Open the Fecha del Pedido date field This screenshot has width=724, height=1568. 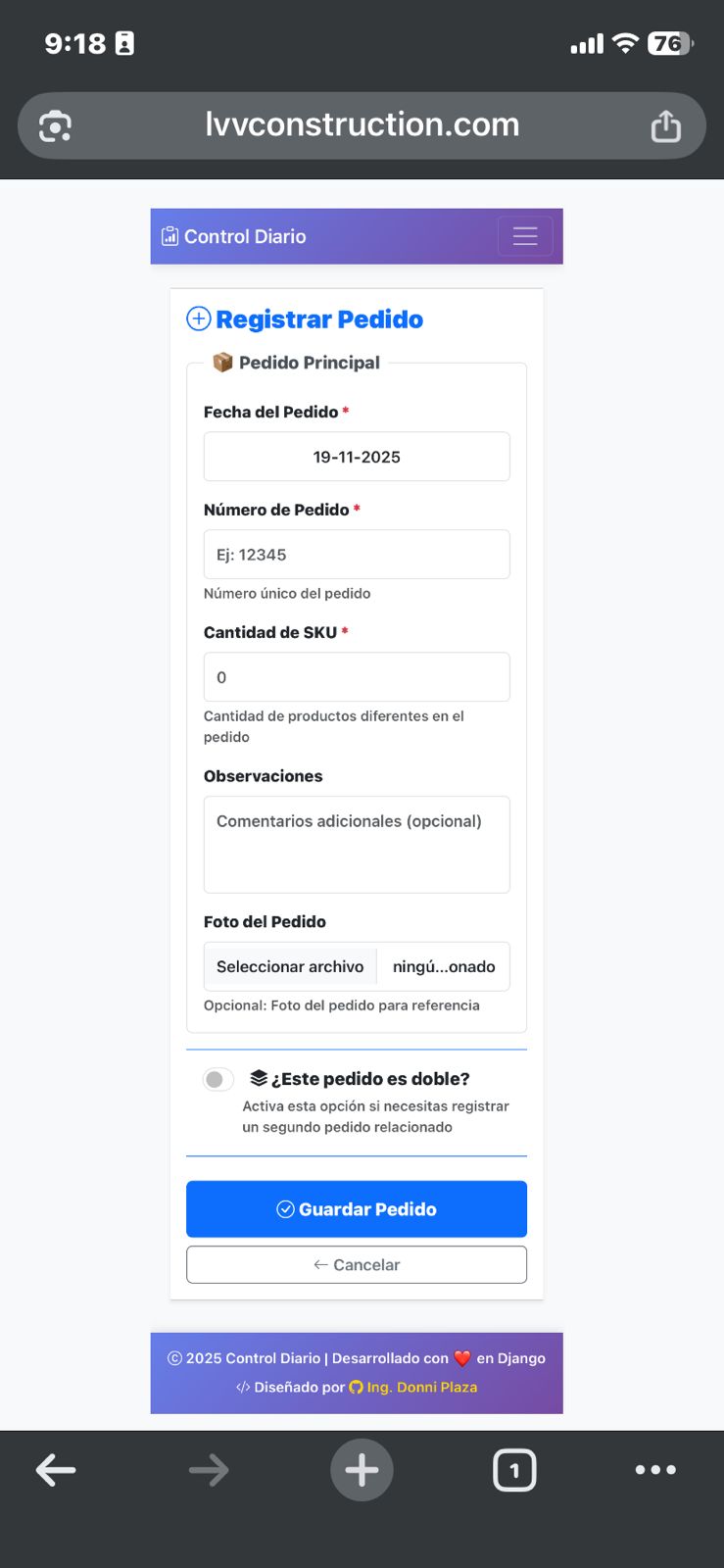point(356,456)
